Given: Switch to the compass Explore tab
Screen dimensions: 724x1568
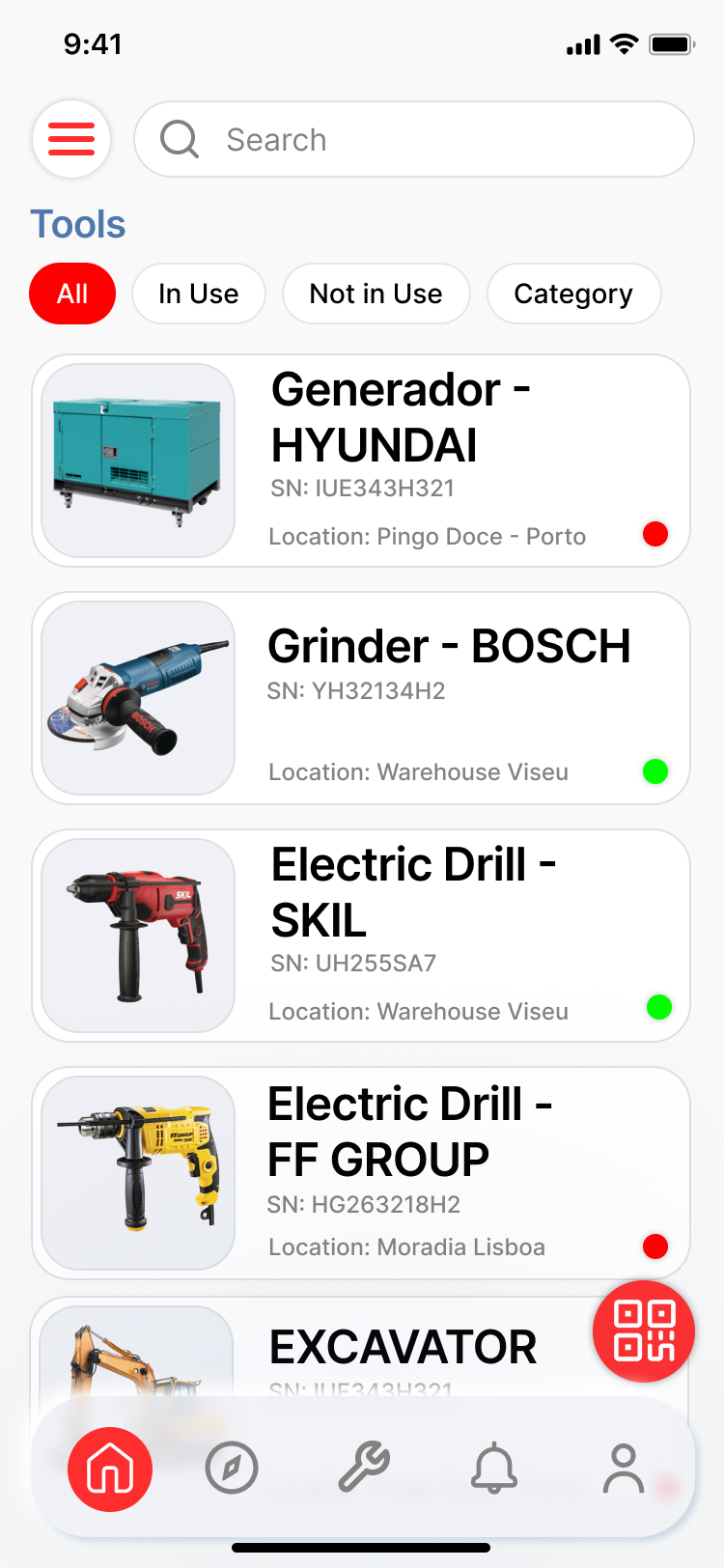Looking at the screenshot, I should (232, 1469).
